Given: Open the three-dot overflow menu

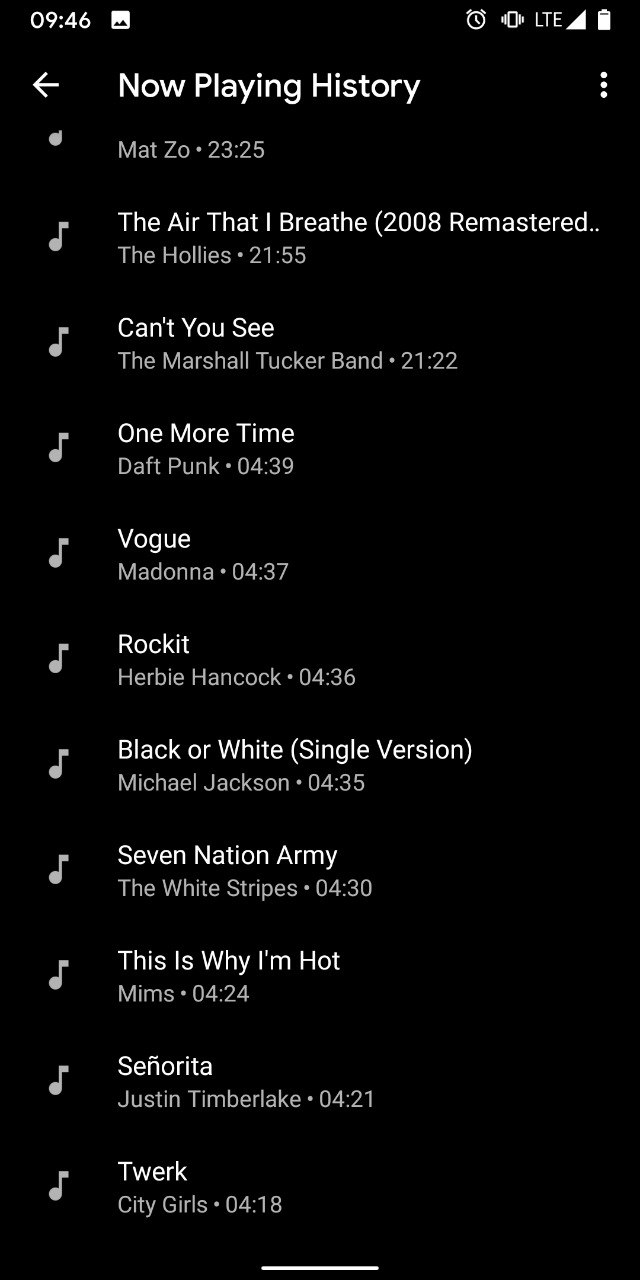Looking at the screenshot, I should pos(603,85).
